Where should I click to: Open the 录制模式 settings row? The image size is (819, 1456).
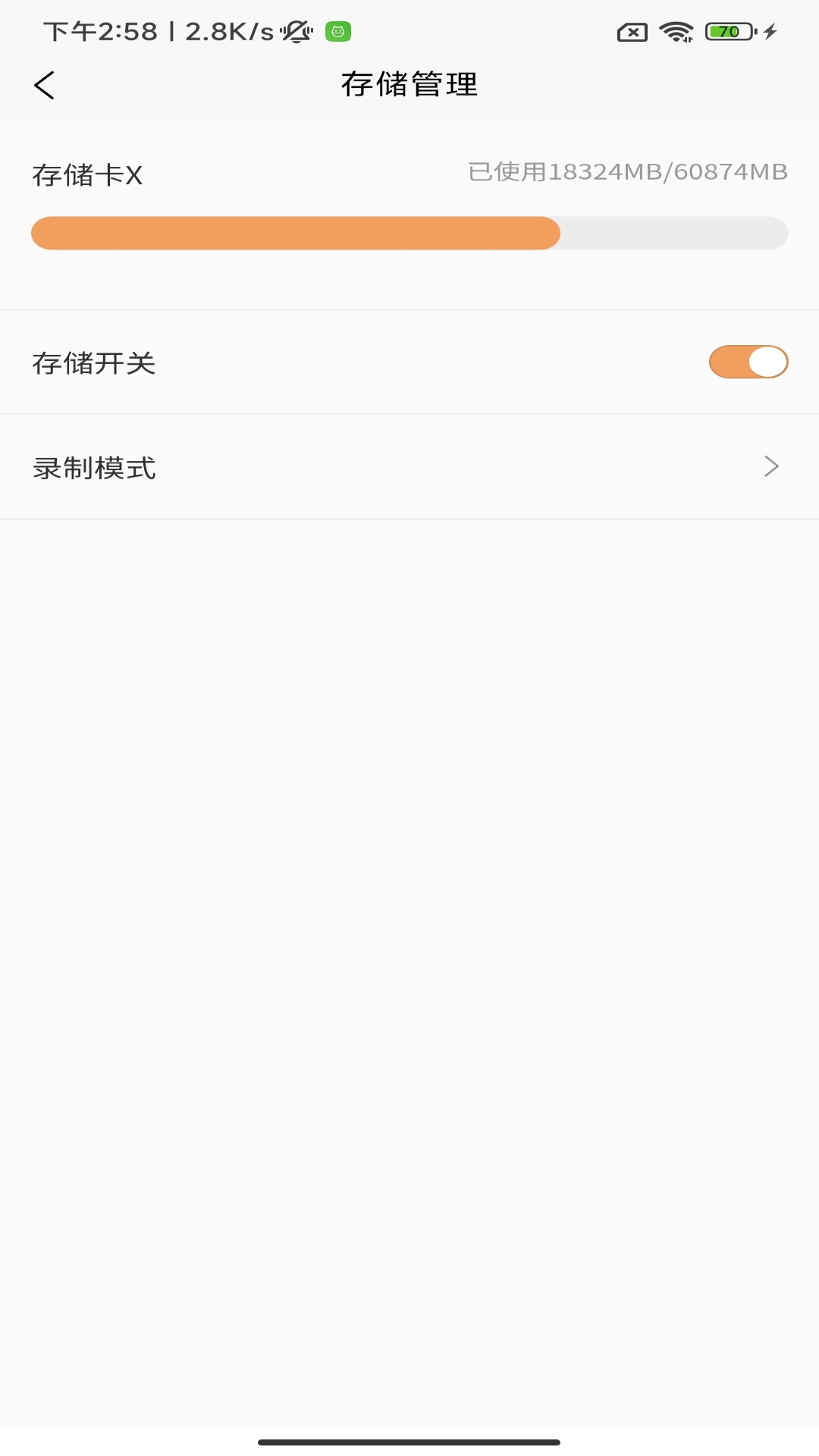click(409, 467)
